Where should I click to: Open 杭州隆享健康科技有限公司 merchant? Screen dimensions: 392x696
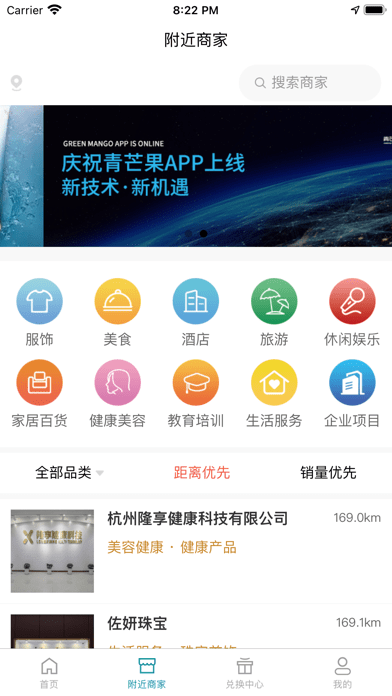(x=196, y=550)
